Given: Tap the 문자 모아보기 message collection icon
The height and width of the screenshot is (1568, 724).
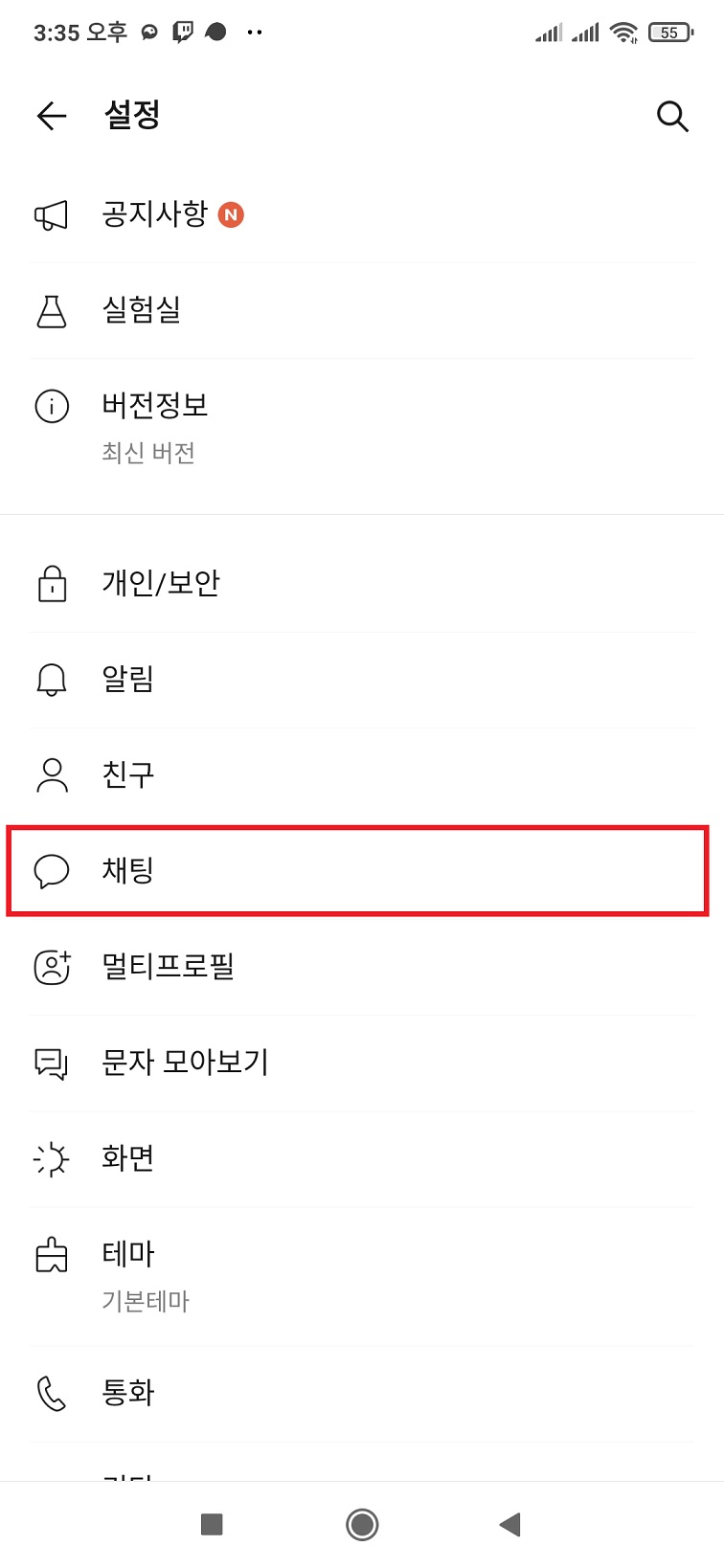Looking at the screenshot, I should pos(52,1063).
